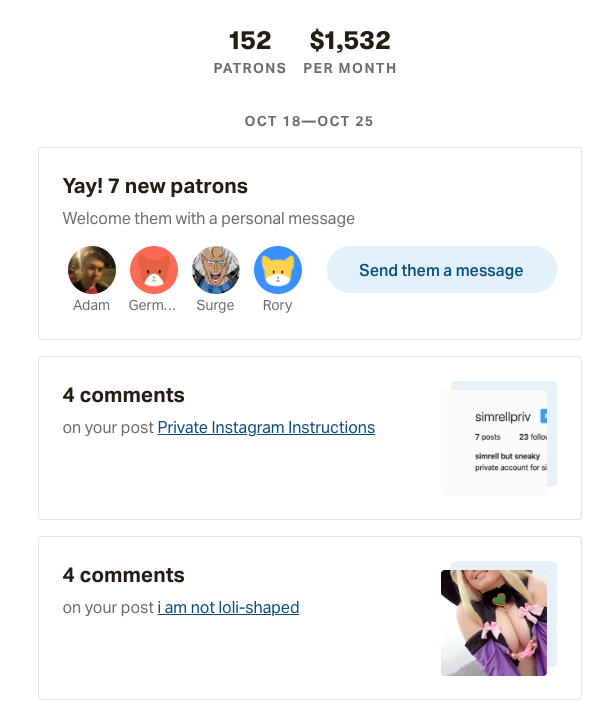Image resolution: width=607 pixels, height=713 pixels.
Task: View Surge's patron profile
Action: 216,270
